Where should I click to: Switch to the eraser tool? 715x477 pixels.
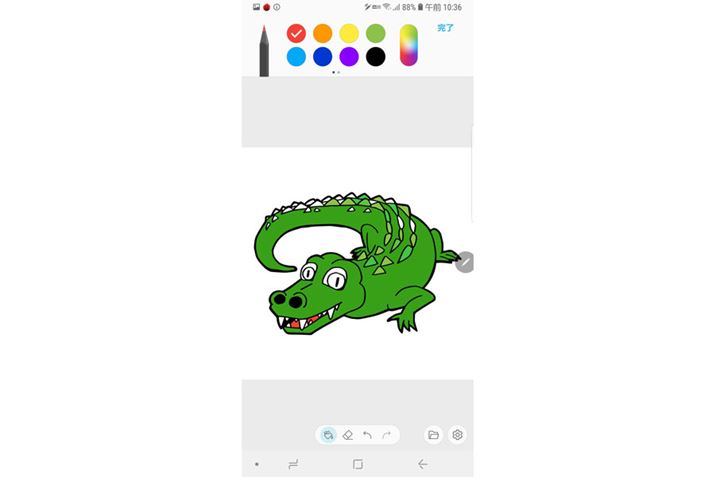coord(348,435)
